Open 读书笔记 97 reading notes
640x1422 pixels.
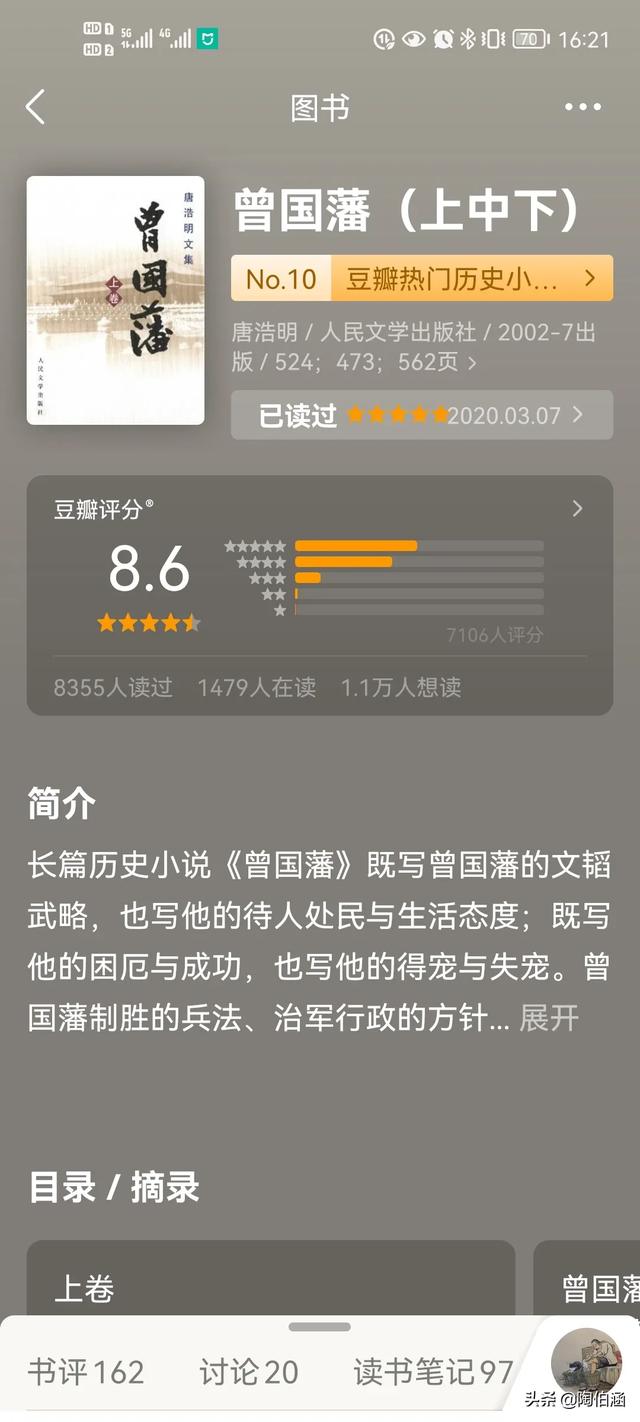click(433, 1371)
